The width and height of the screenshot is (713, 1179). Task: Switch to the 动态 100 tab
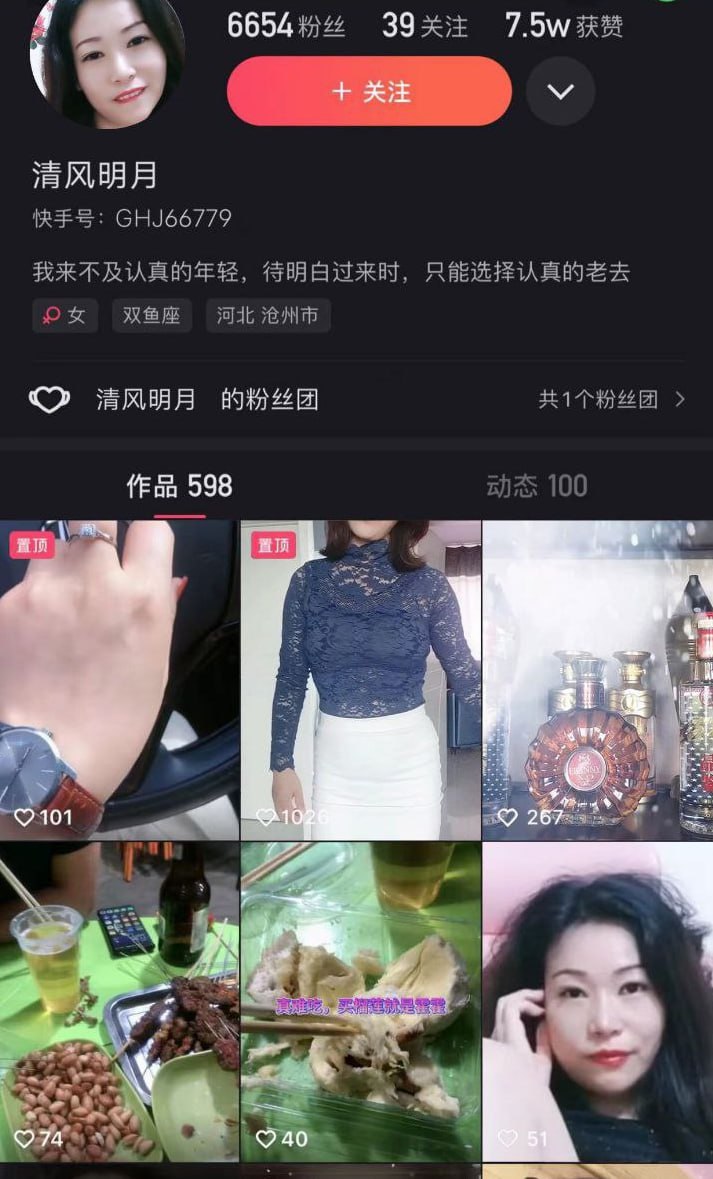(536, 487)
